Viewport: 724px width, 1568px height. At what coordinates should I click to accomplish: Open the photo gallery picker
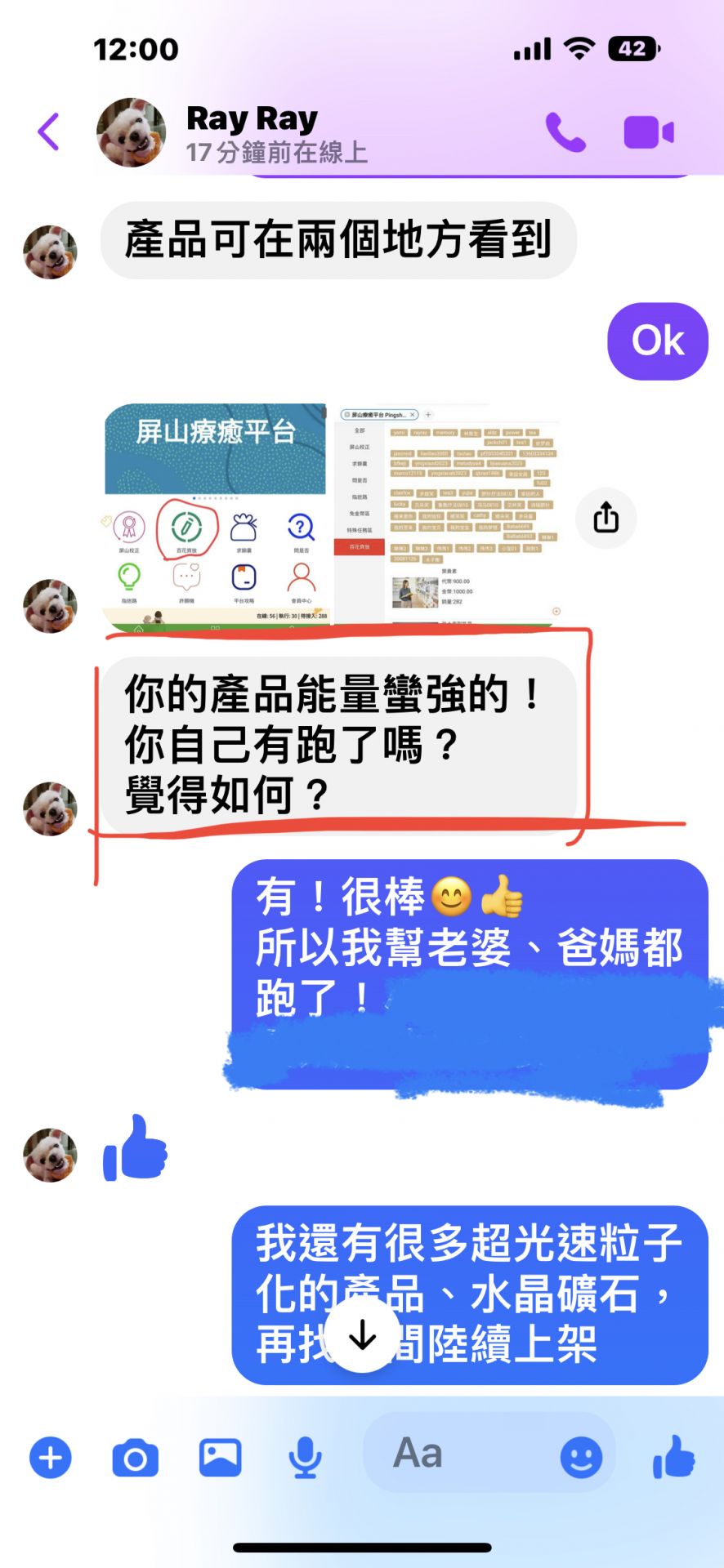tap(221, 1458)
